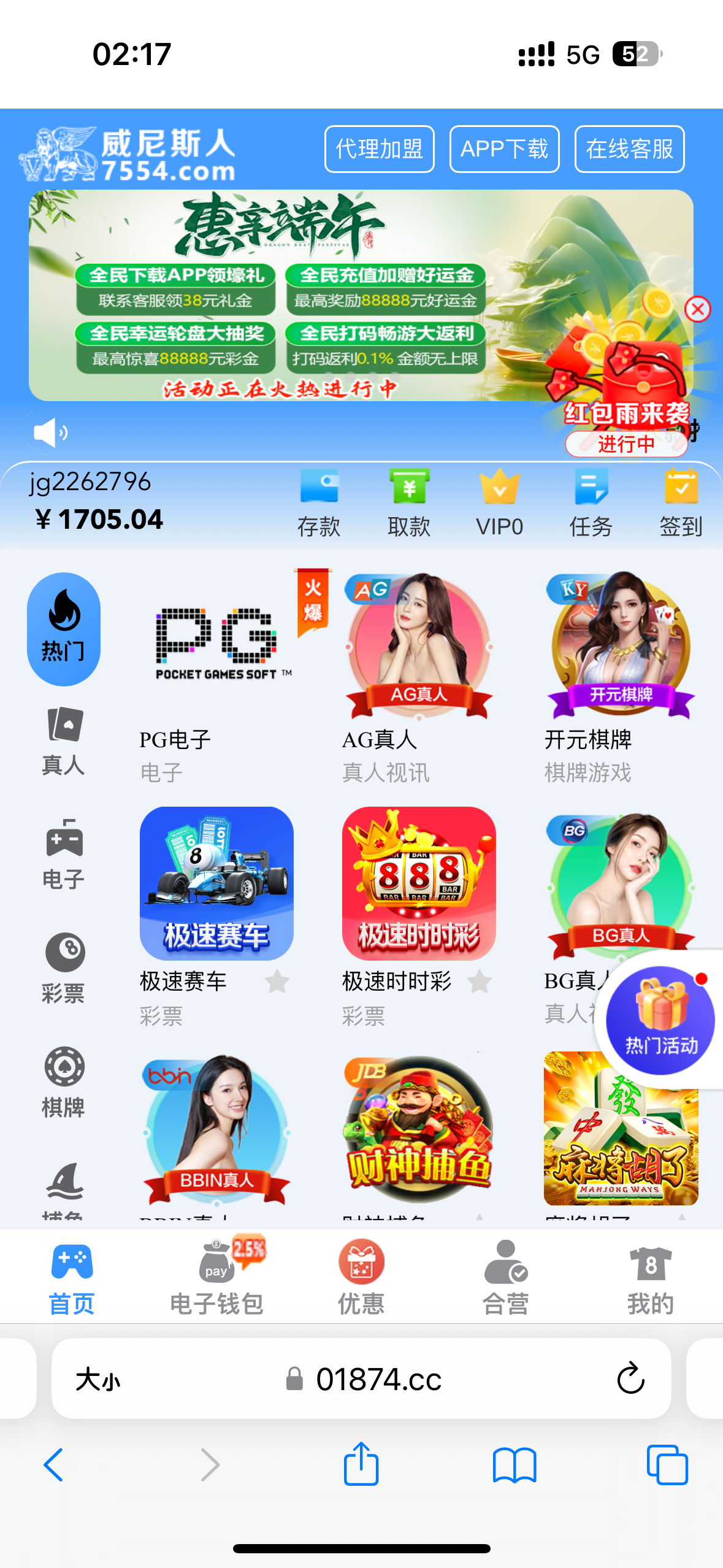Open the 代理加盟 button
The image size is (723, 1568).
coord(379,149)
